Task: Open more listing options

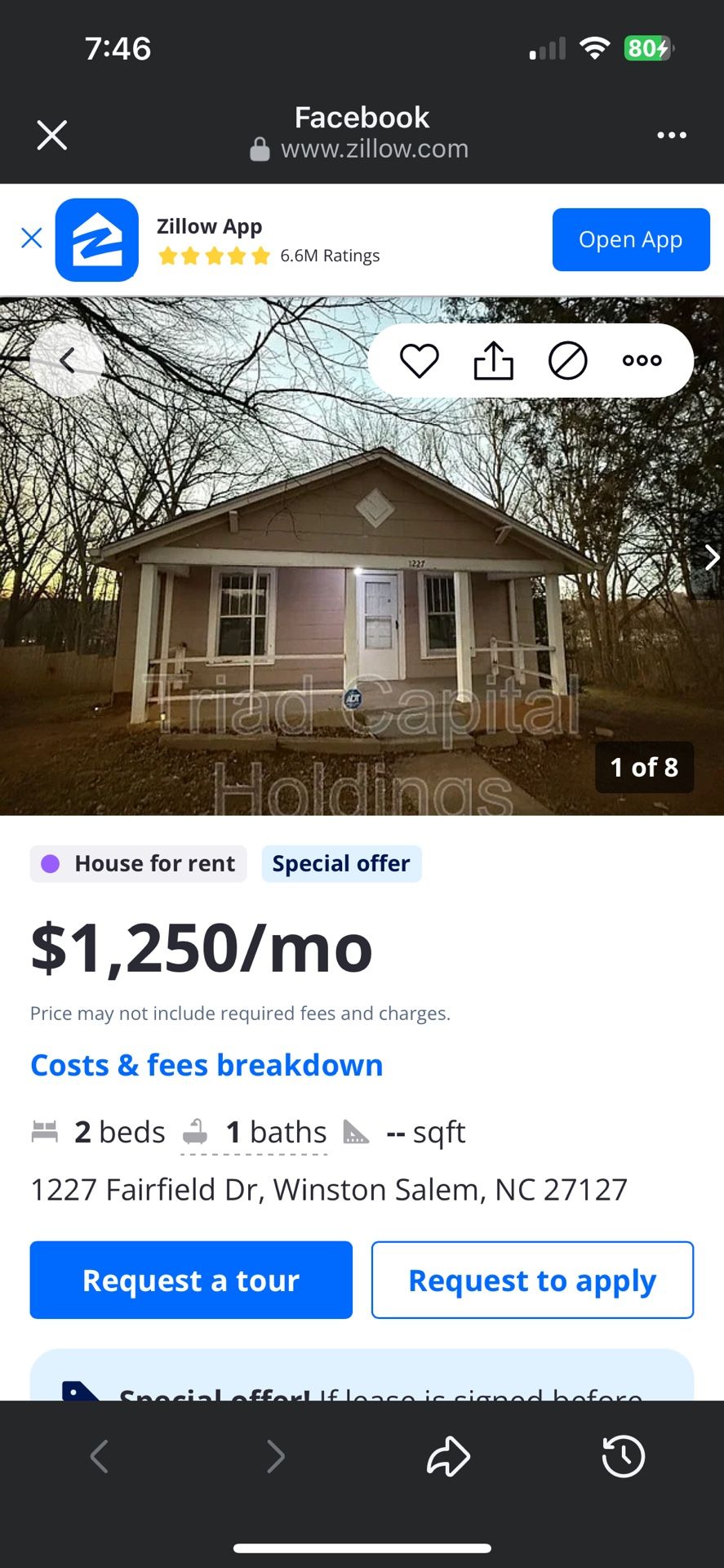Action: coord(642,360)
